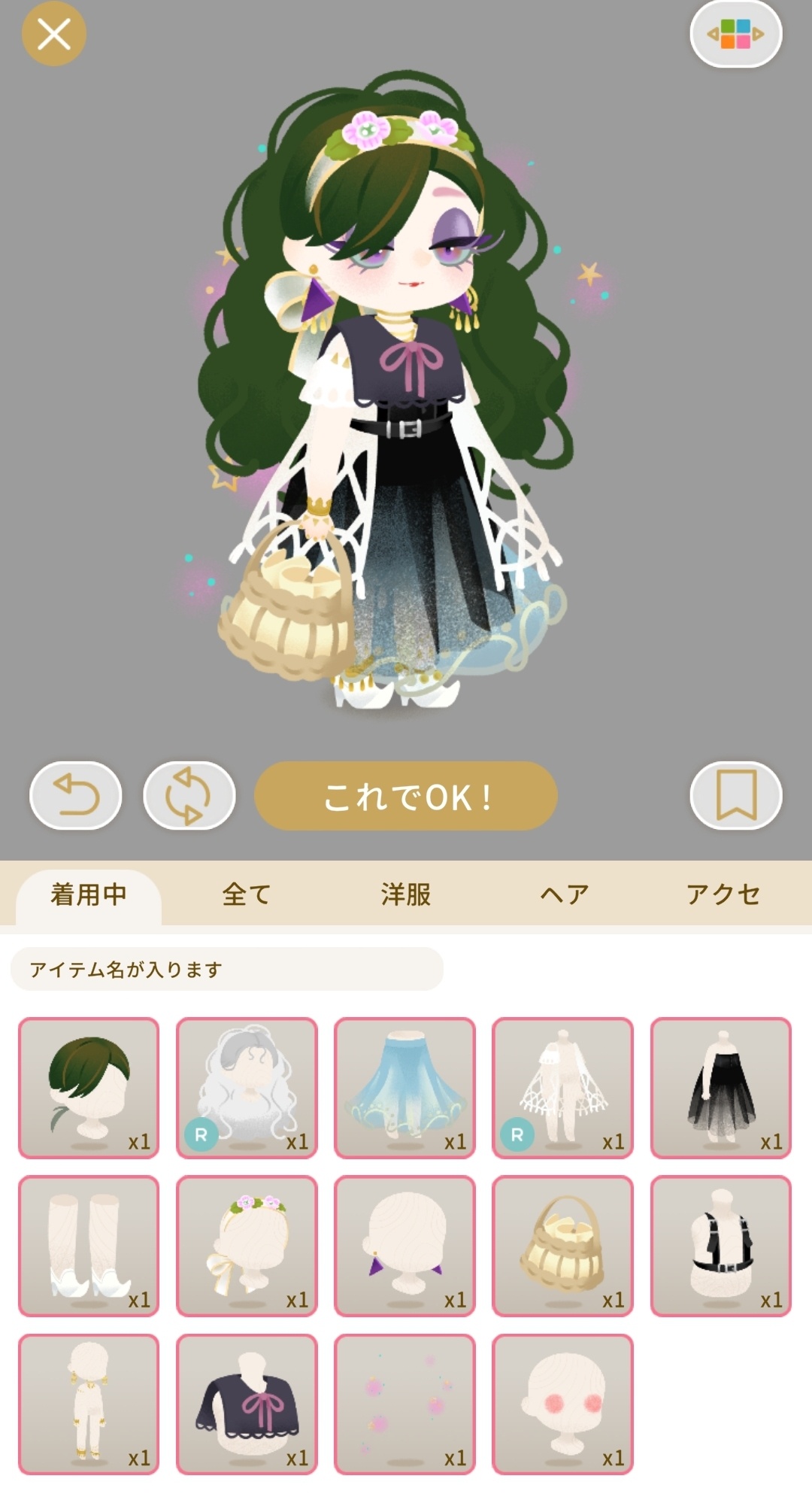Image resolution: width=812 pixels, height=1494 pixels.
Task: Select the dark top with pink ribbon
Action: [x=247, y=1404]
